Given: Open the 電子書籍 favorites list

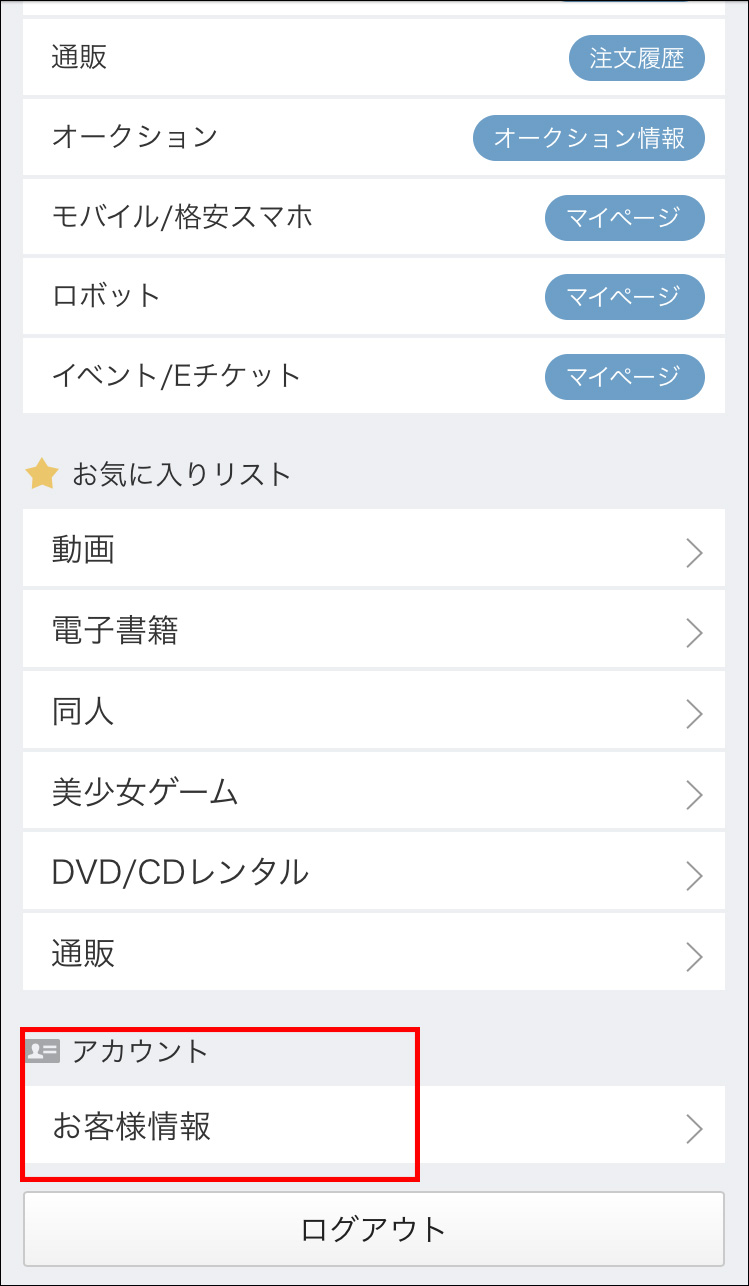Looking at the screenshot, I should coord(373,631).
